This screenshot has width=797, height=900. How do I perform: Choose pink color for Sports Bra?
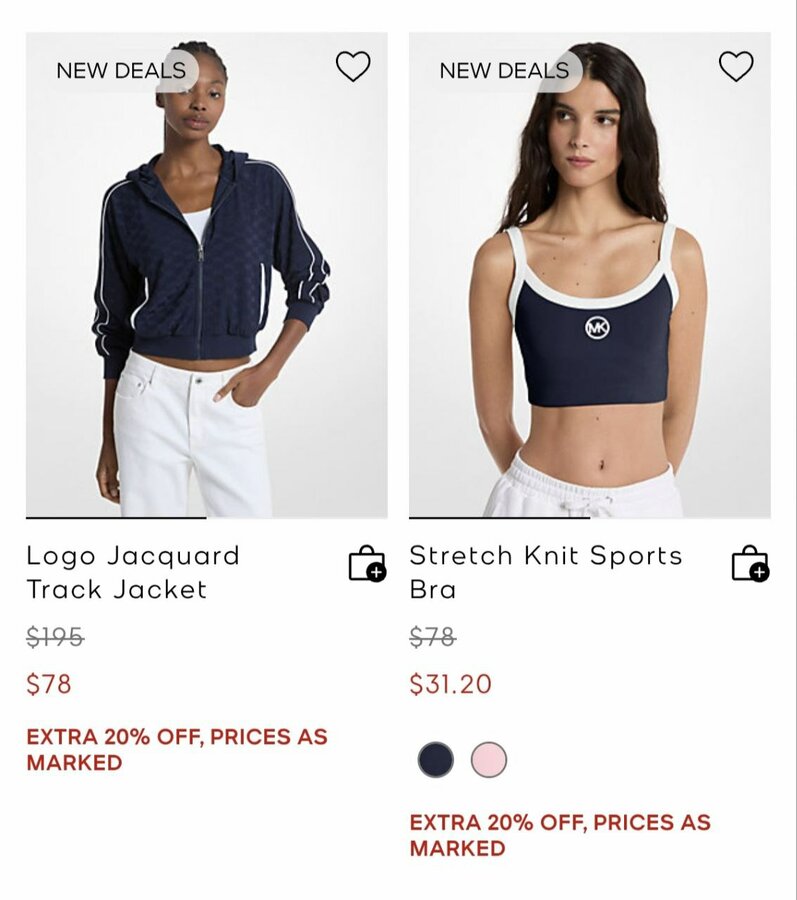click(x=489, y=760)
